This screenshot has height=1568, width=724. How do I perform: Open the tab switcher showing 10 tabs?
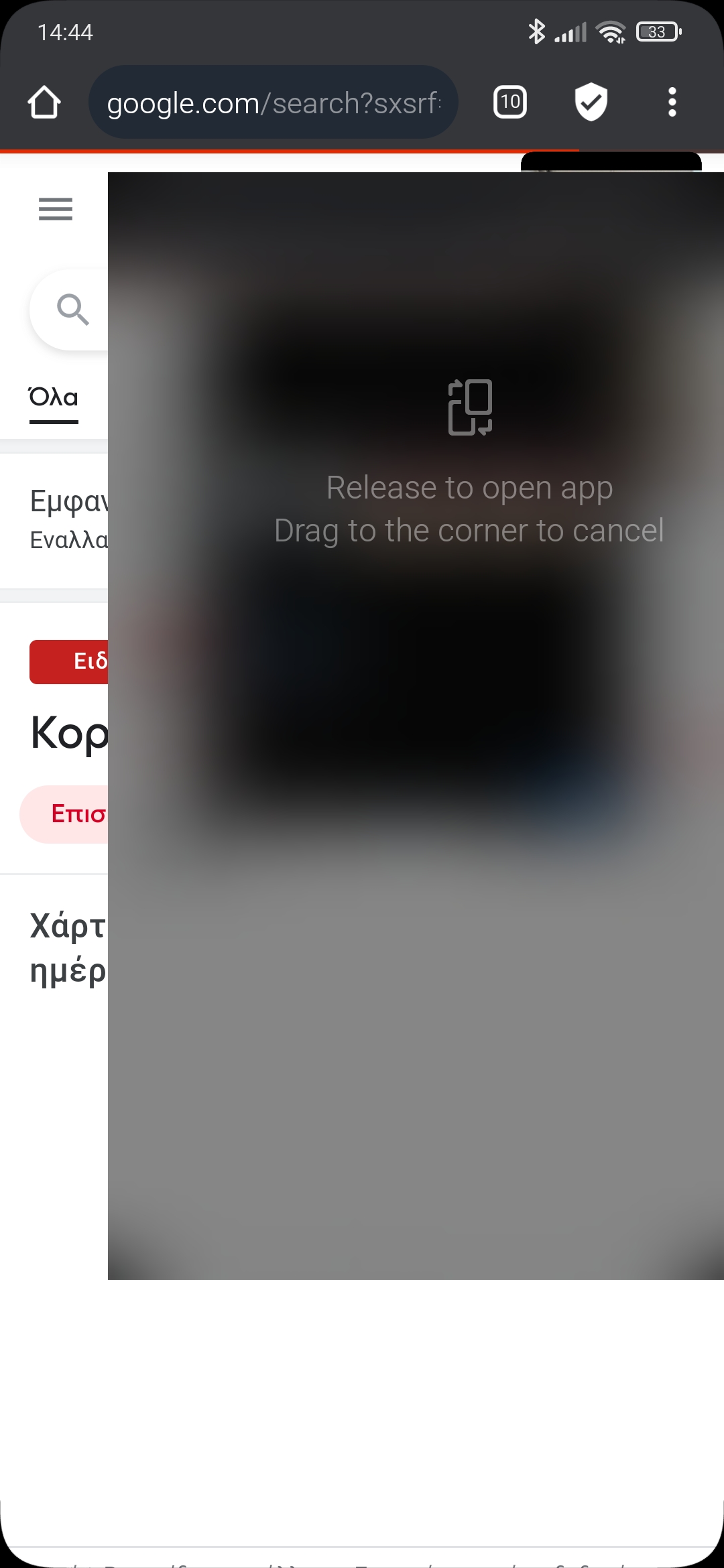[x=510, y=103]
